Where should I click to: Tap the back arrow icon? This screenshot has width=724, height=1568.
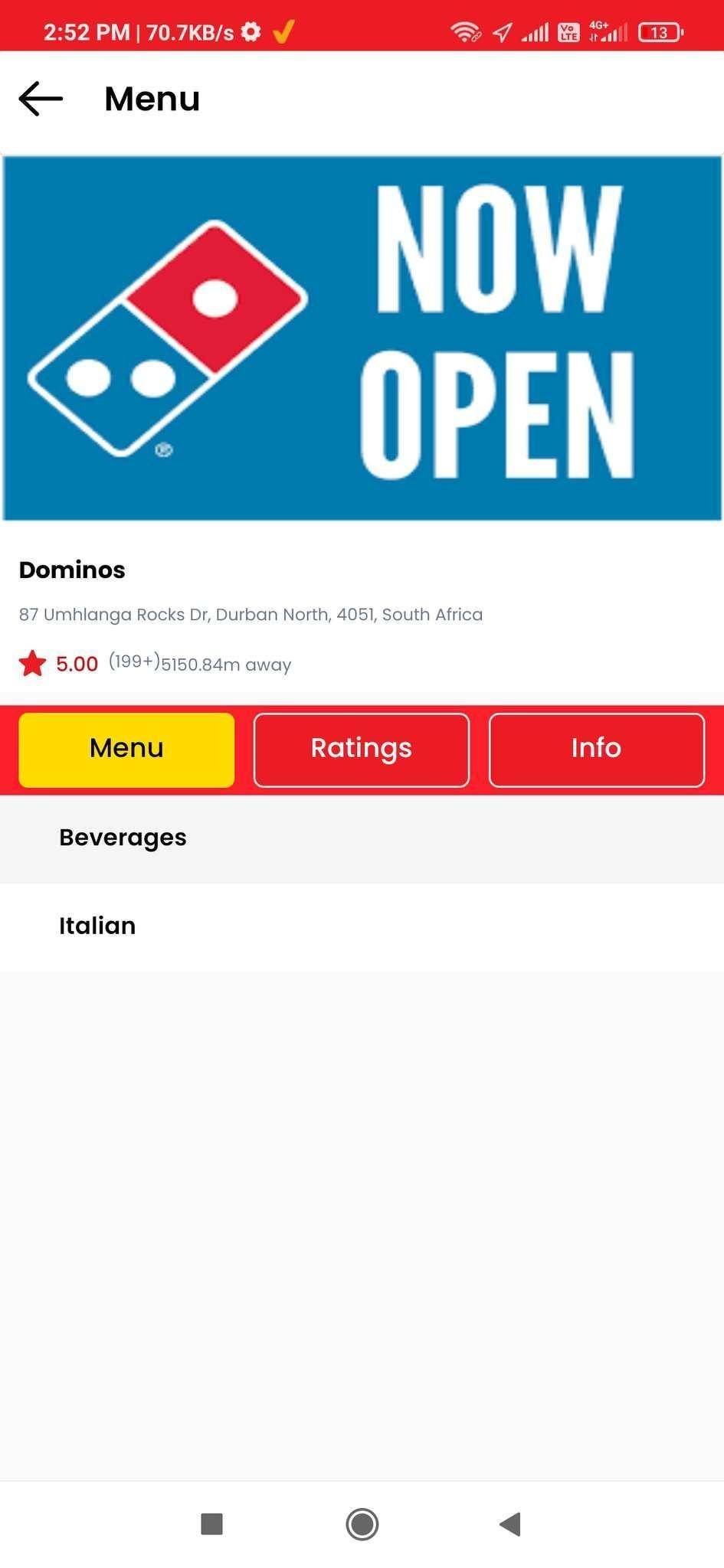[x=38, y=98]
